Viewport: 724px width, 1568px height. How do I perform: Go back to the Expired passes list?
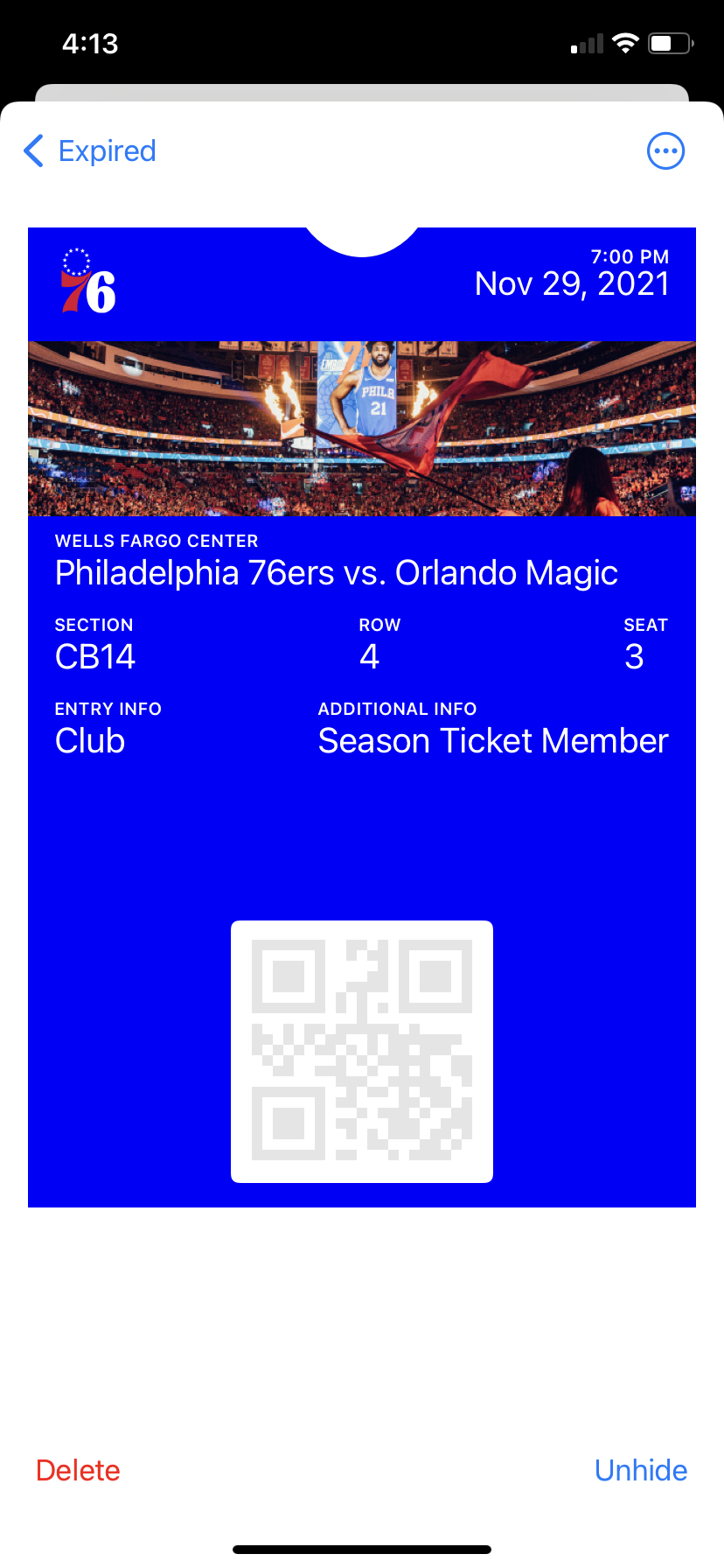click(90, 151)
